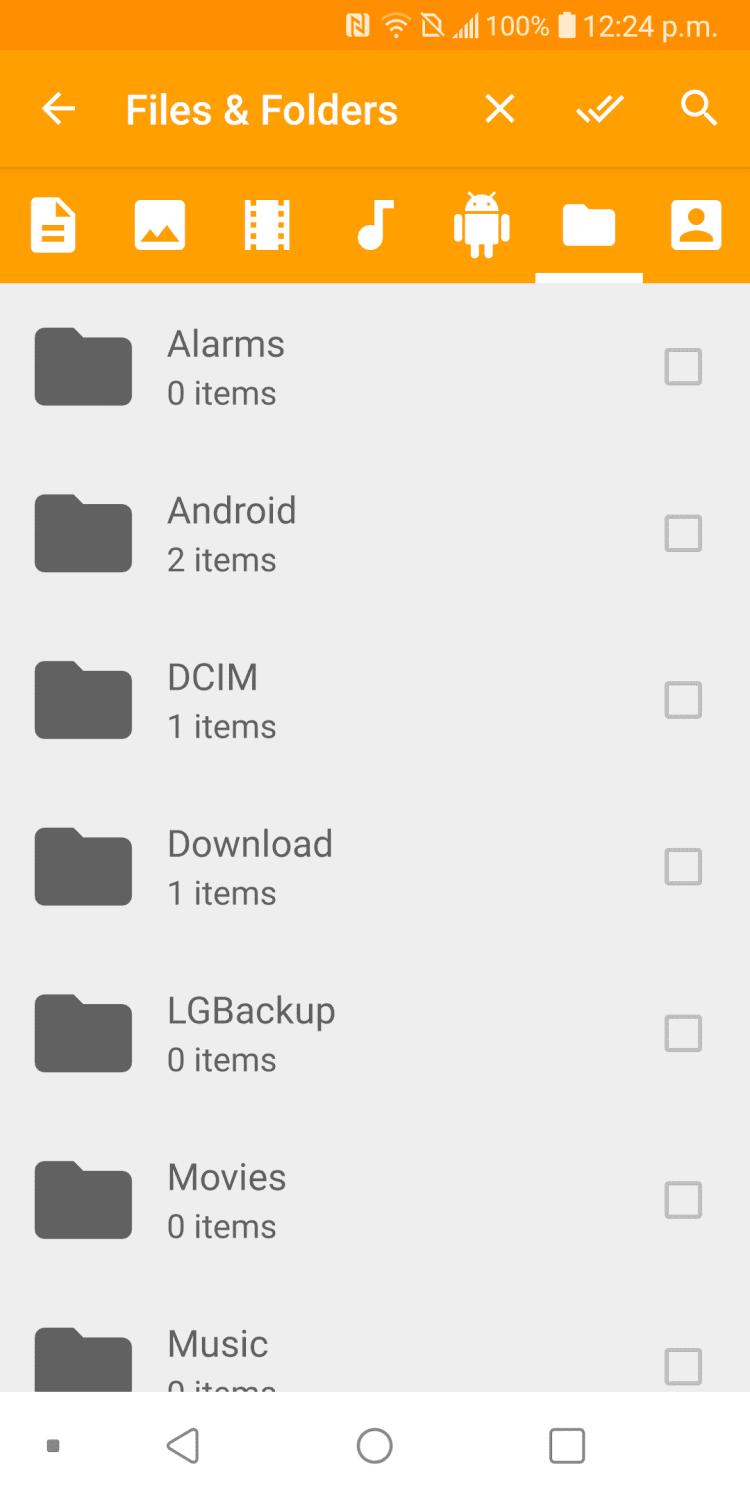750x1500 pixels.
Task: Go back using the app bar arrow
Action: [58, 109]
